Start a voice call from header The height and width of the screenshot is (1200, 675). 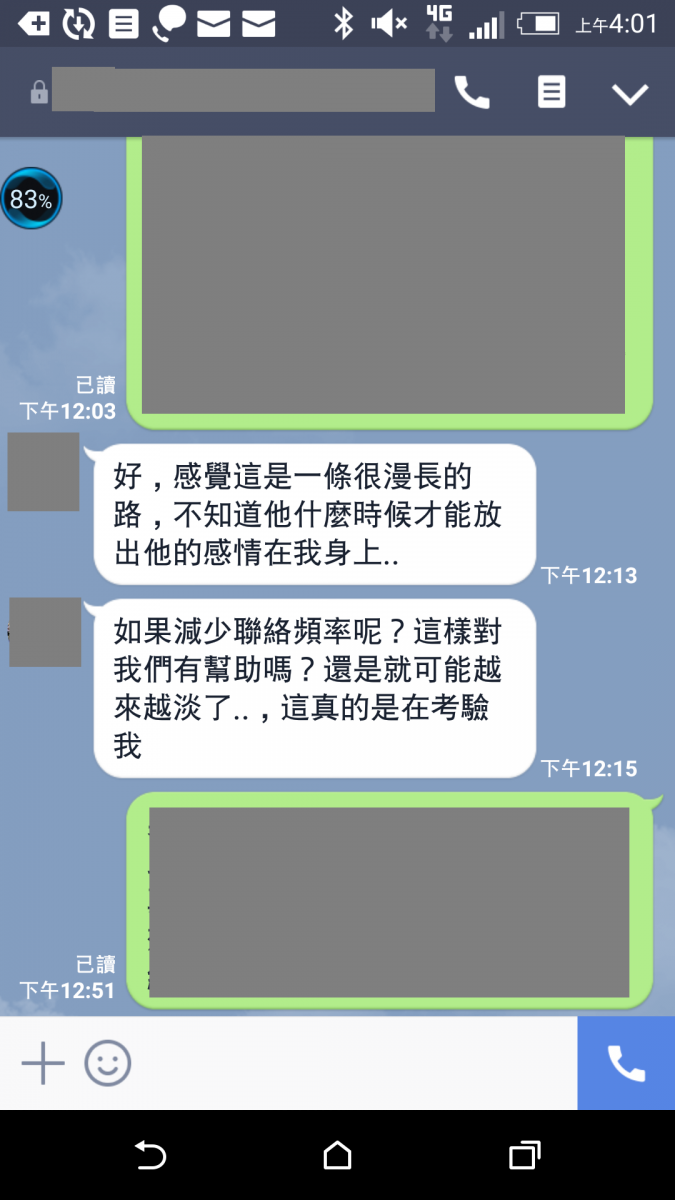(472, 93)
